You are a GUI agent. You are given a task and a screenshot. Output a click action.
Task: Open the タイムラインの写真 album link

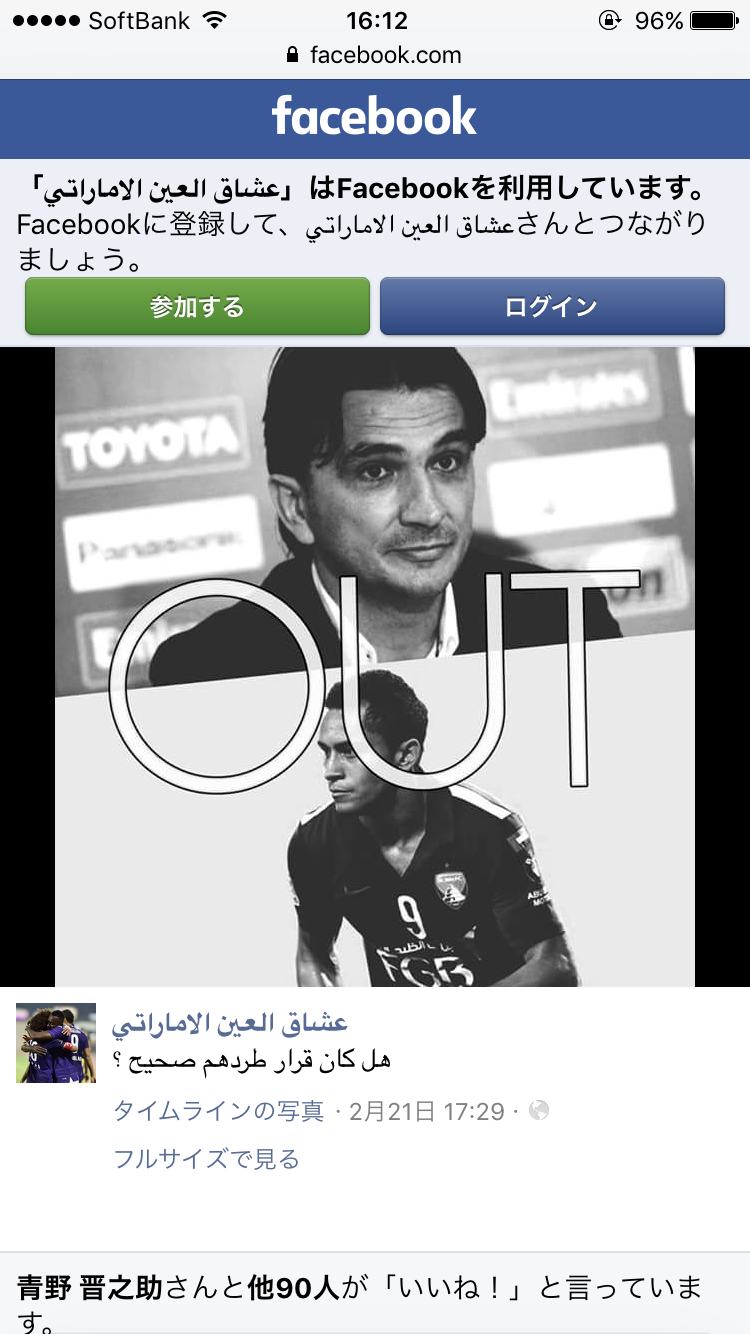219,1111
